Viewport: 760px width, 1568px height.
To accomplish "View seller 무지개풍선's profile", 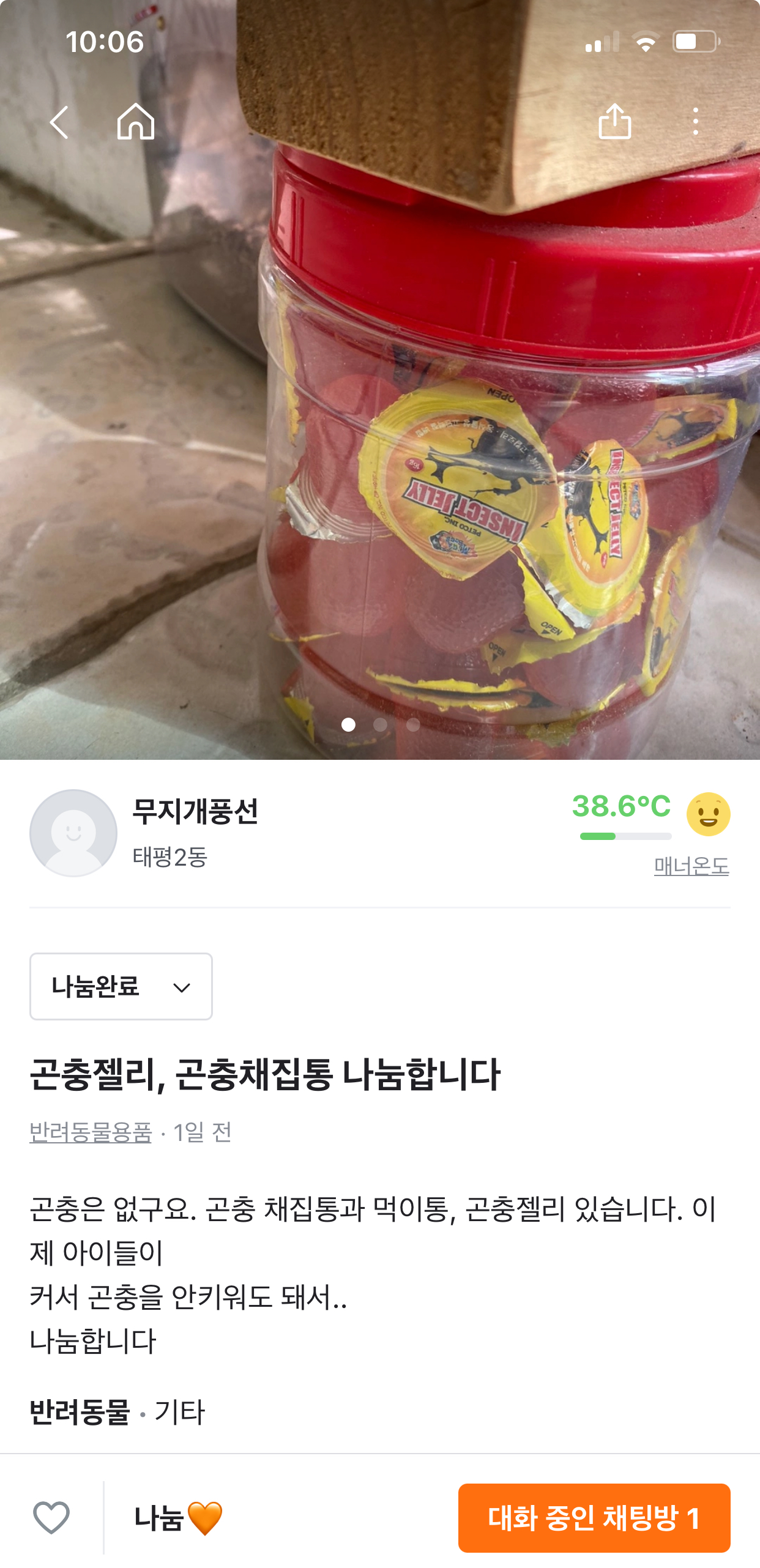I will [x=195, y=812].
